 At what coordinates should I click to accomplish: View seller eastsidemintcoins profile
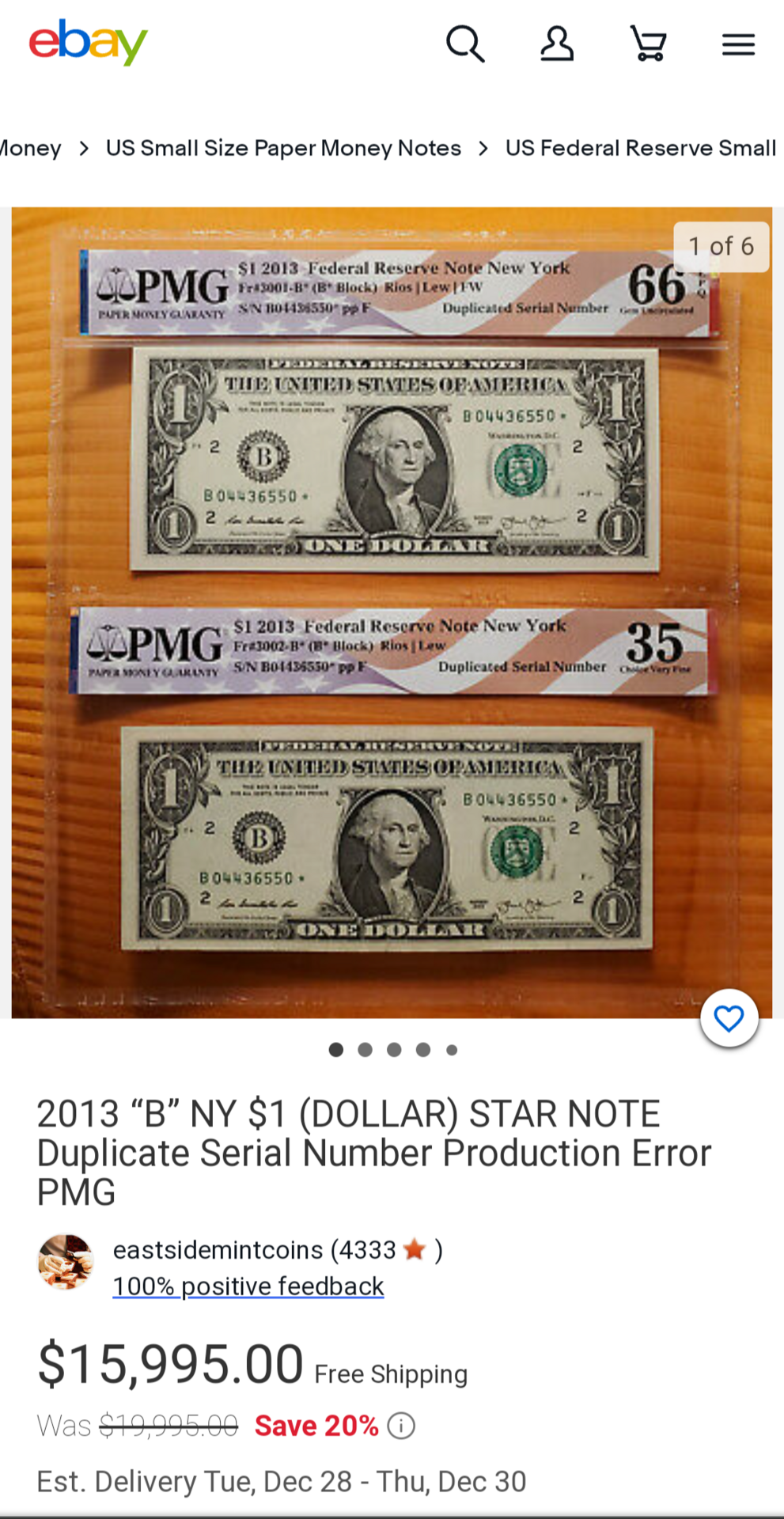point(218,1250)
